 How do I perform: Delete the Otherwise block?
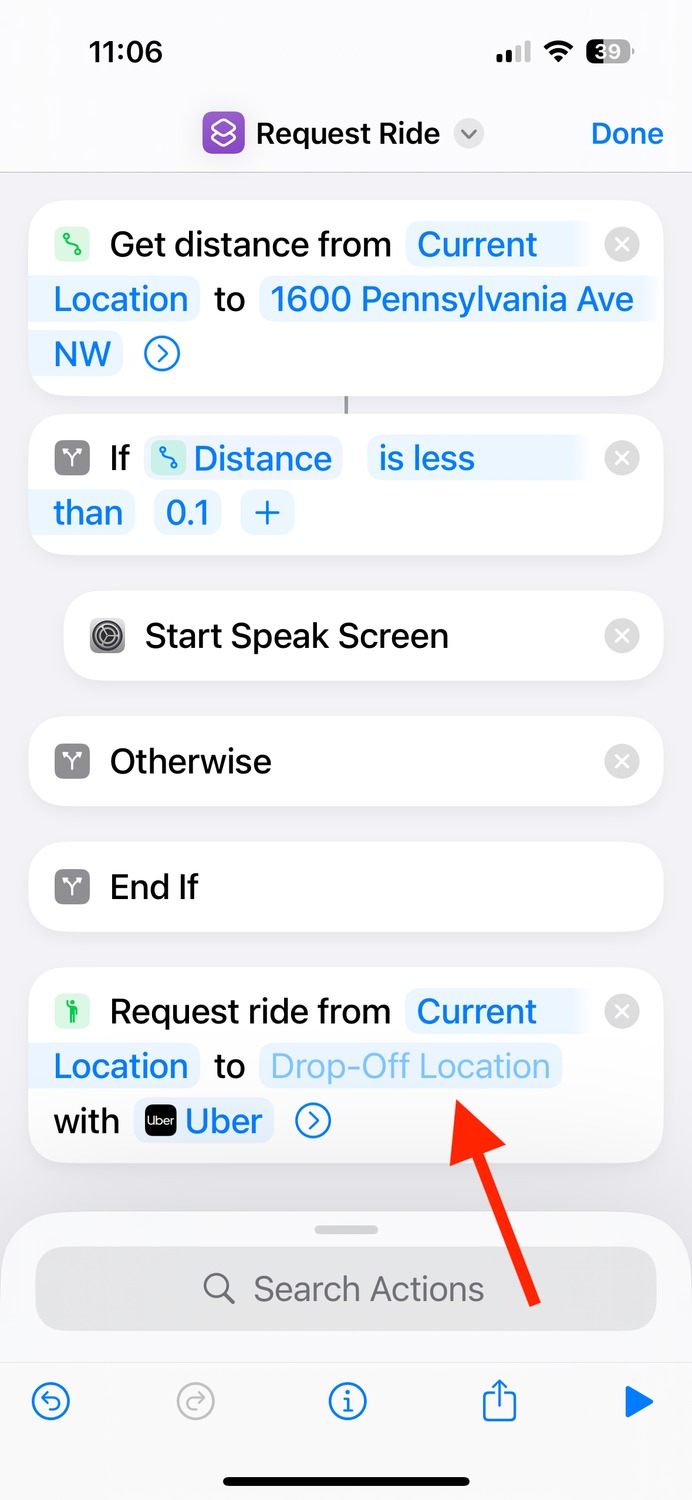[x=622, y=761]
